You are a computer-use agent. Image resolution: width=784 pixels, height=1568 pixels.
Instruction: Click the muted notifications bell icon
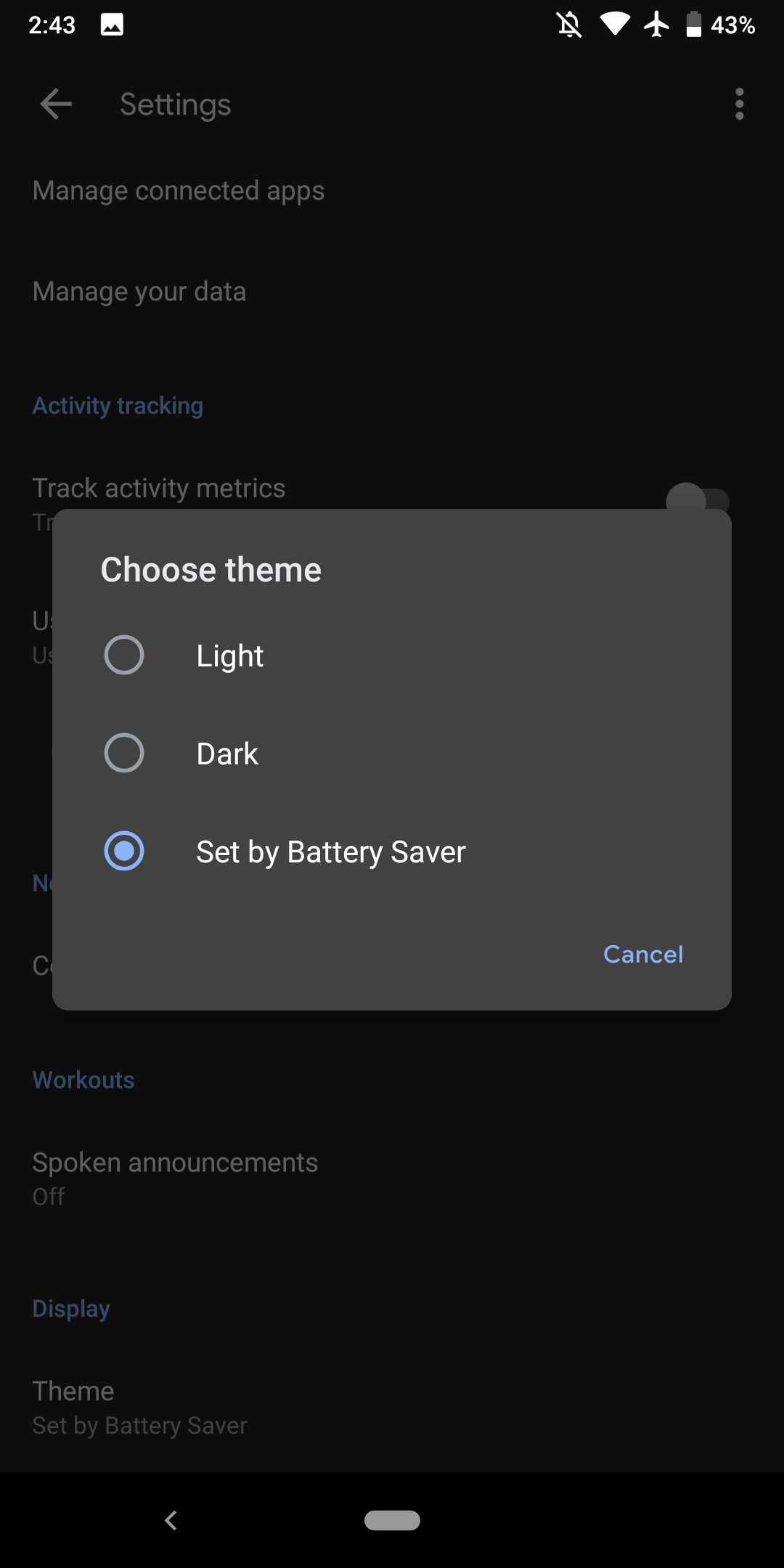pyautogui.click(x=569, y=24)
